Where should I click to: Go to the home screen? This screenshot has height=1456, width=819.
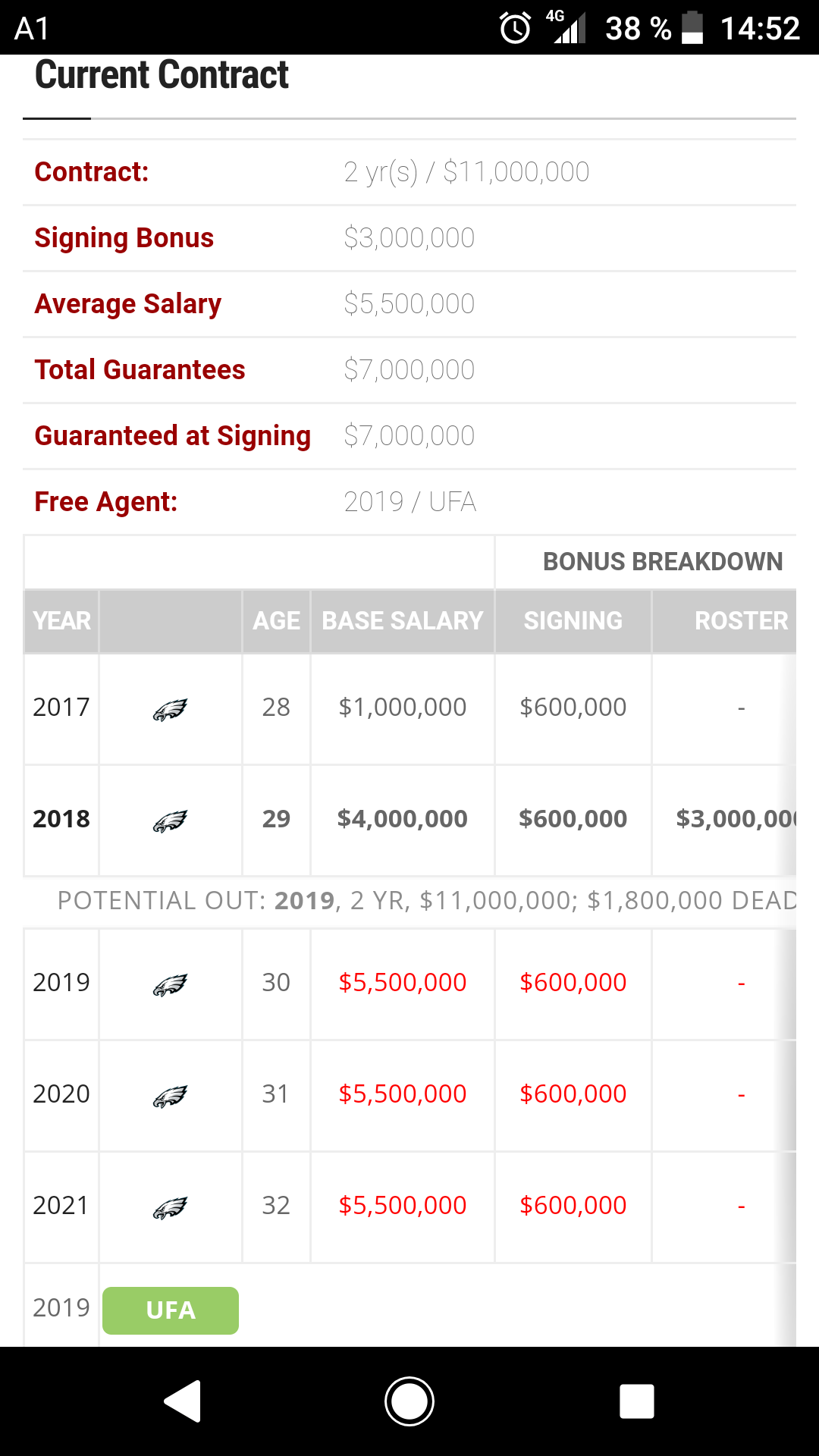click(409, 1401)
